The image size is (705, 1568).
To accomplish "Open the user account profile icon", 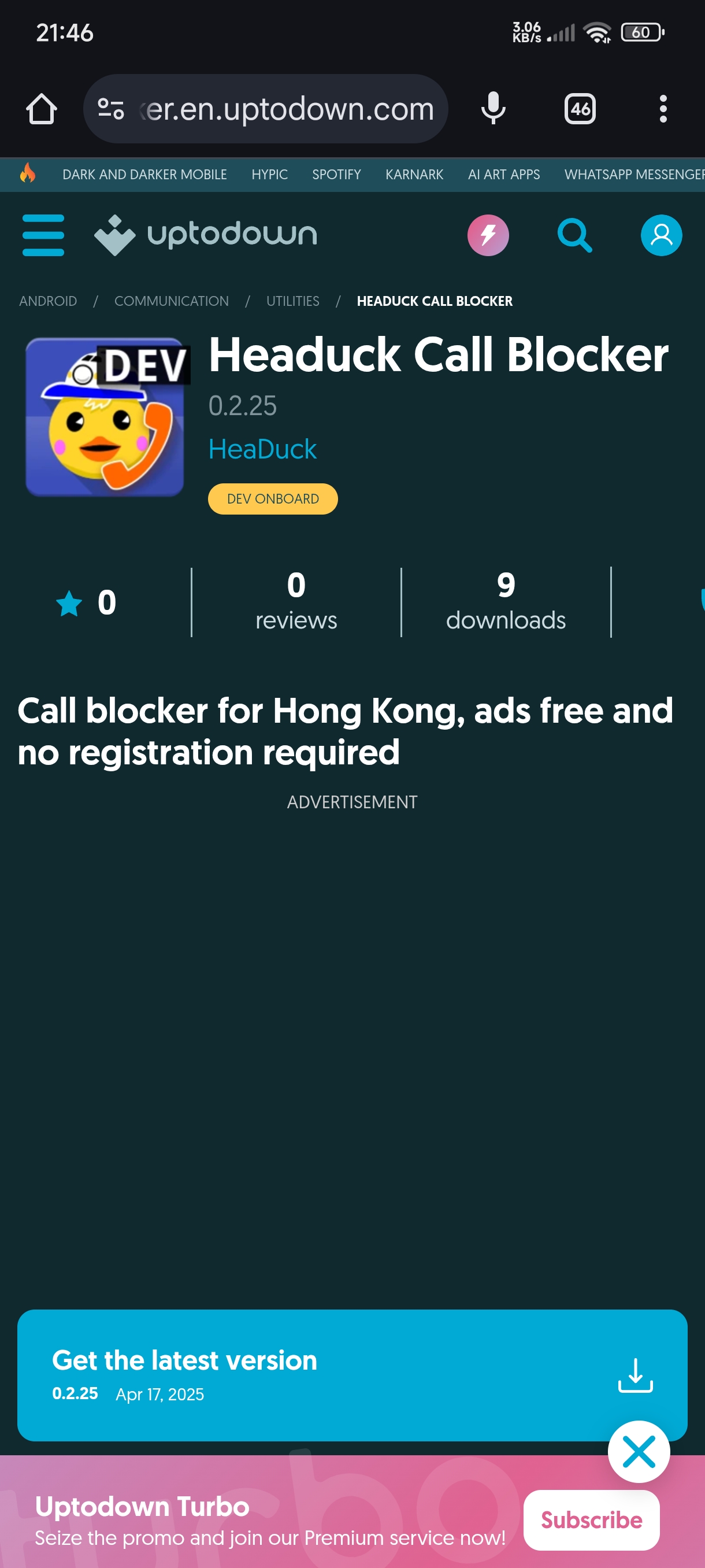I will point(661,235).
